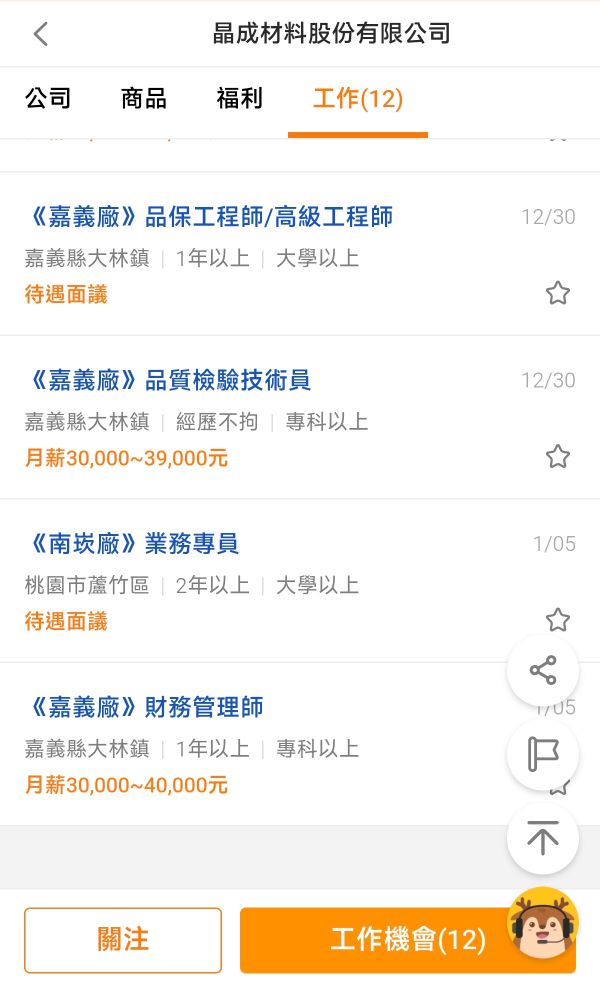Image resolution: width=600 pixels, height=986 pixels.
Task: Share this company page
Action: 542,671
